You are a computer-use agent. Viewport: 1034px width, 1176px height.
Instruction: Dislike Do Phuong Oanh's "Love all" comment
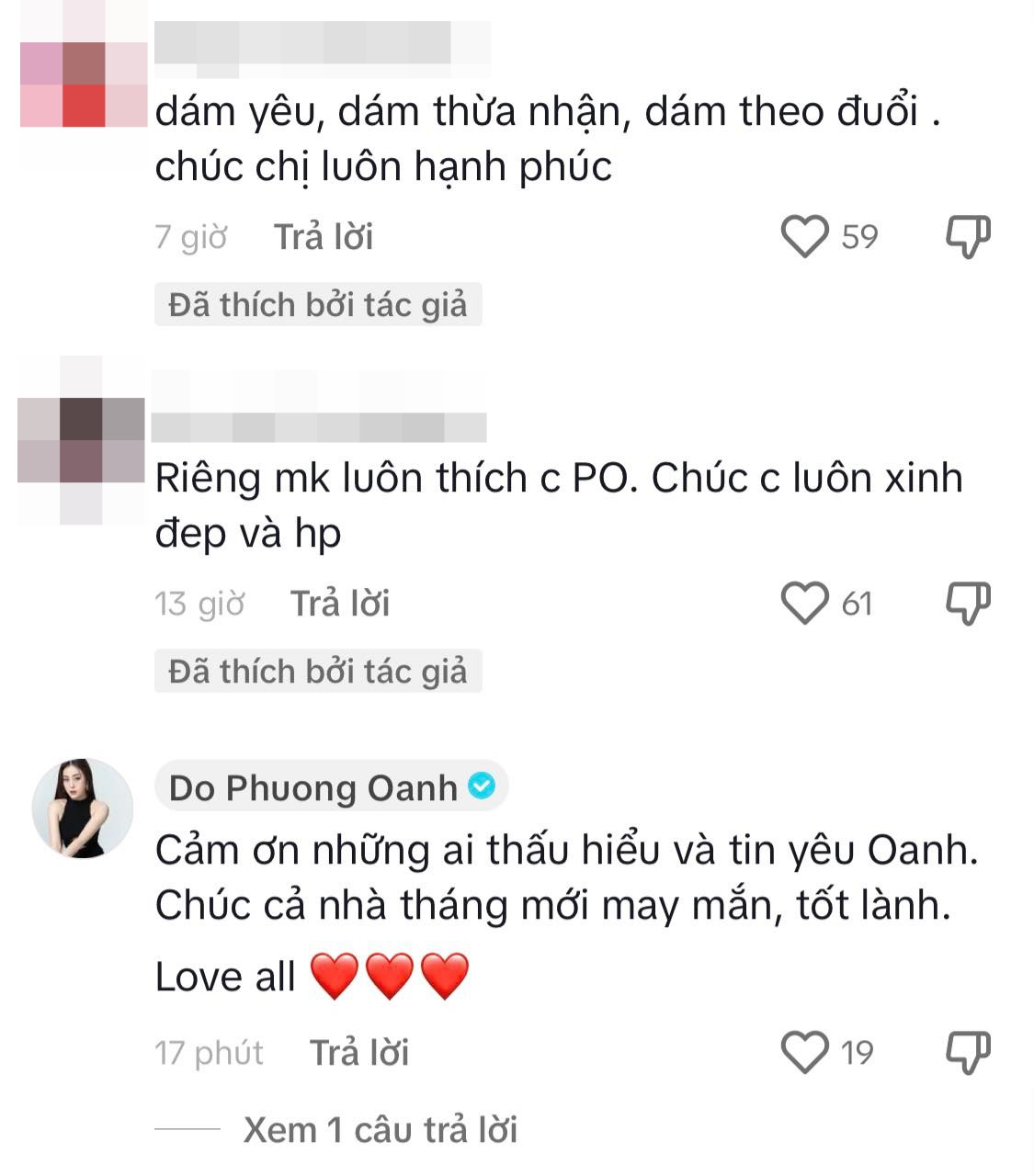968,1052
